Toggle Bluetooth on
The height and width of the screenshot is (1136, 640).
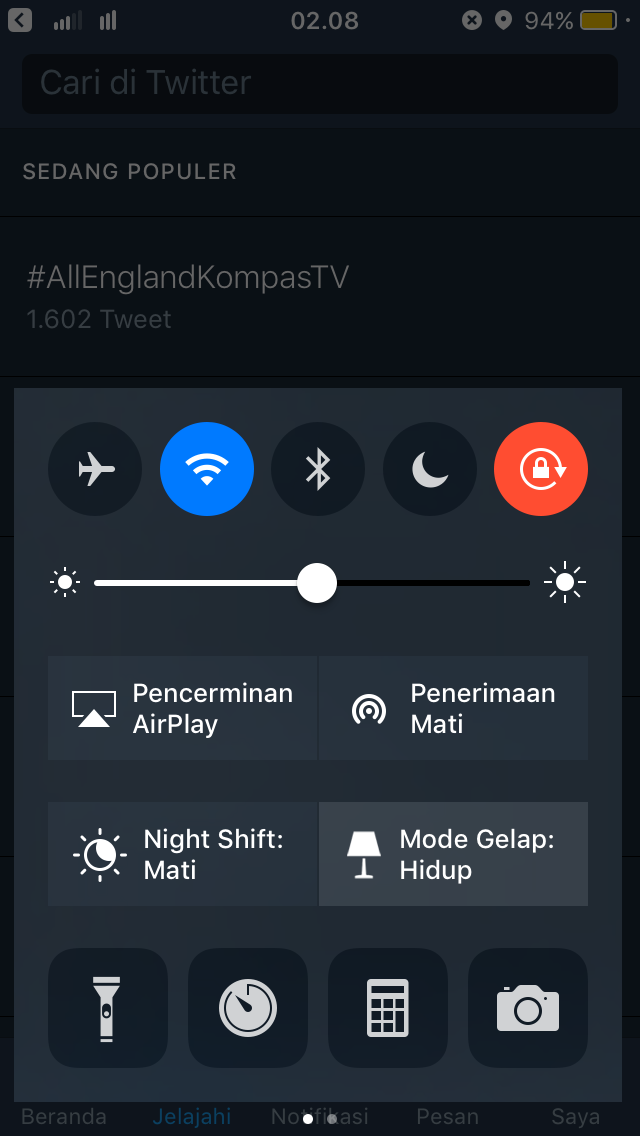point(318,469)
